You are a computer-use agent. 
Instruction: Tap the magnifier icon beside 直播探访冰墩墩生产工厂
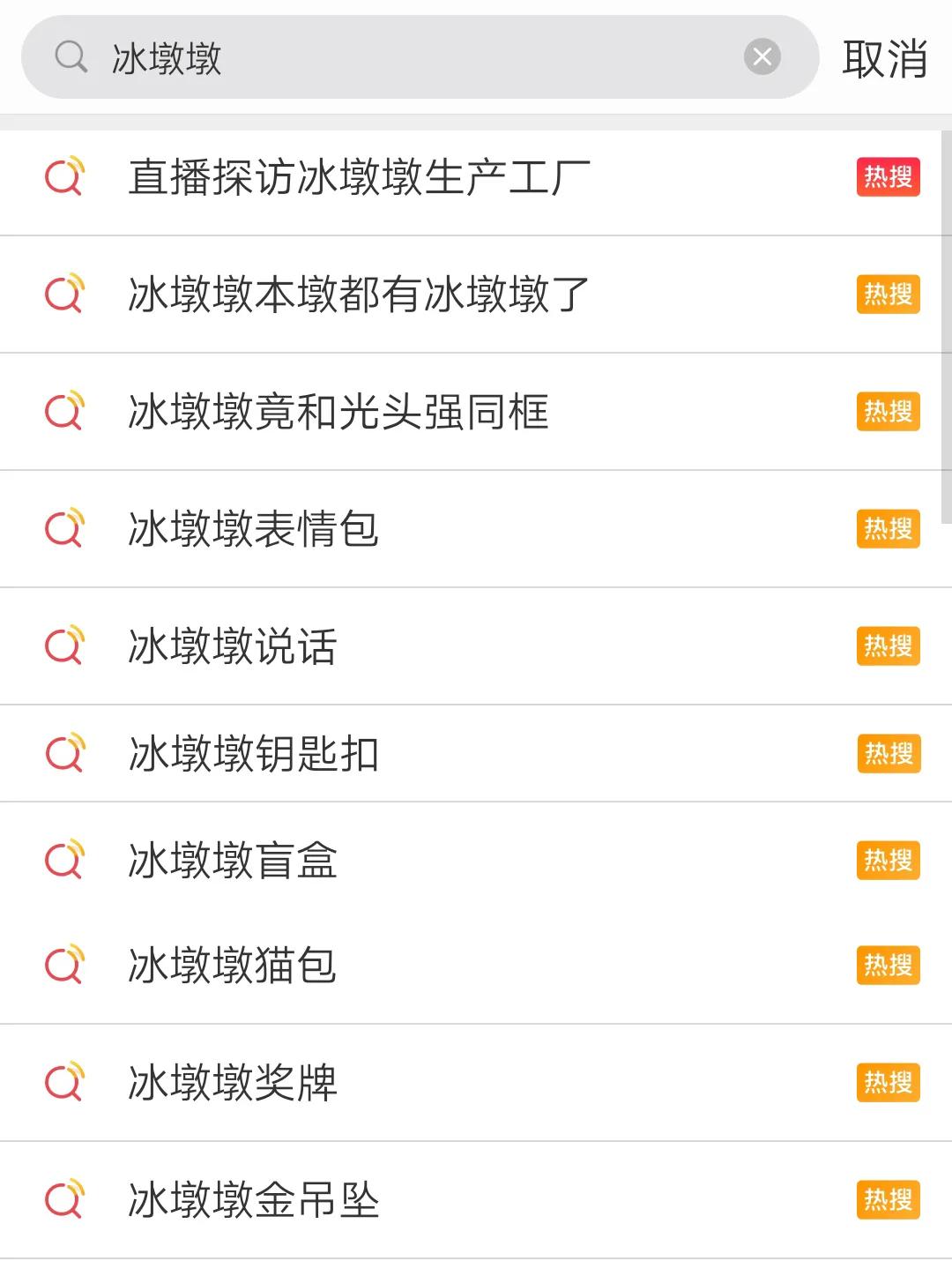pyautogui.click(x=63, y=177)
